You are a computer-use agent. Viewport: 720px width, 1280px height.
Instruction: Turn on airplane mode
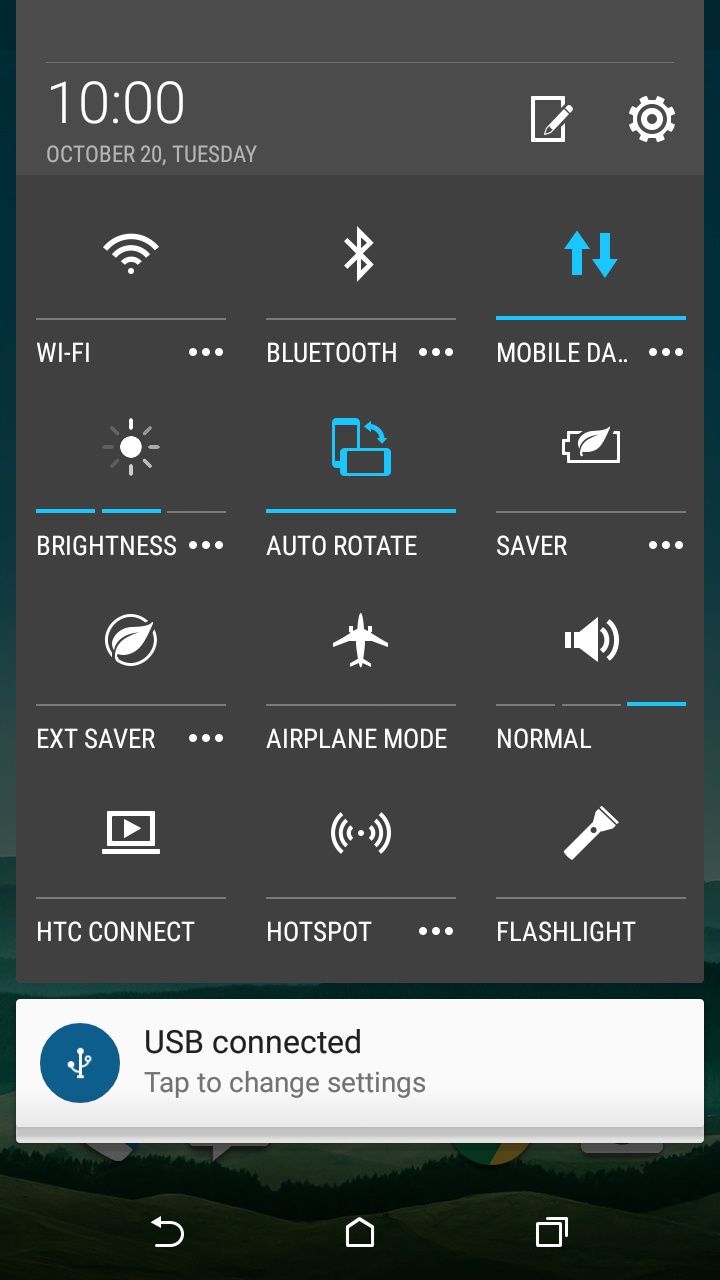(361, 640)
